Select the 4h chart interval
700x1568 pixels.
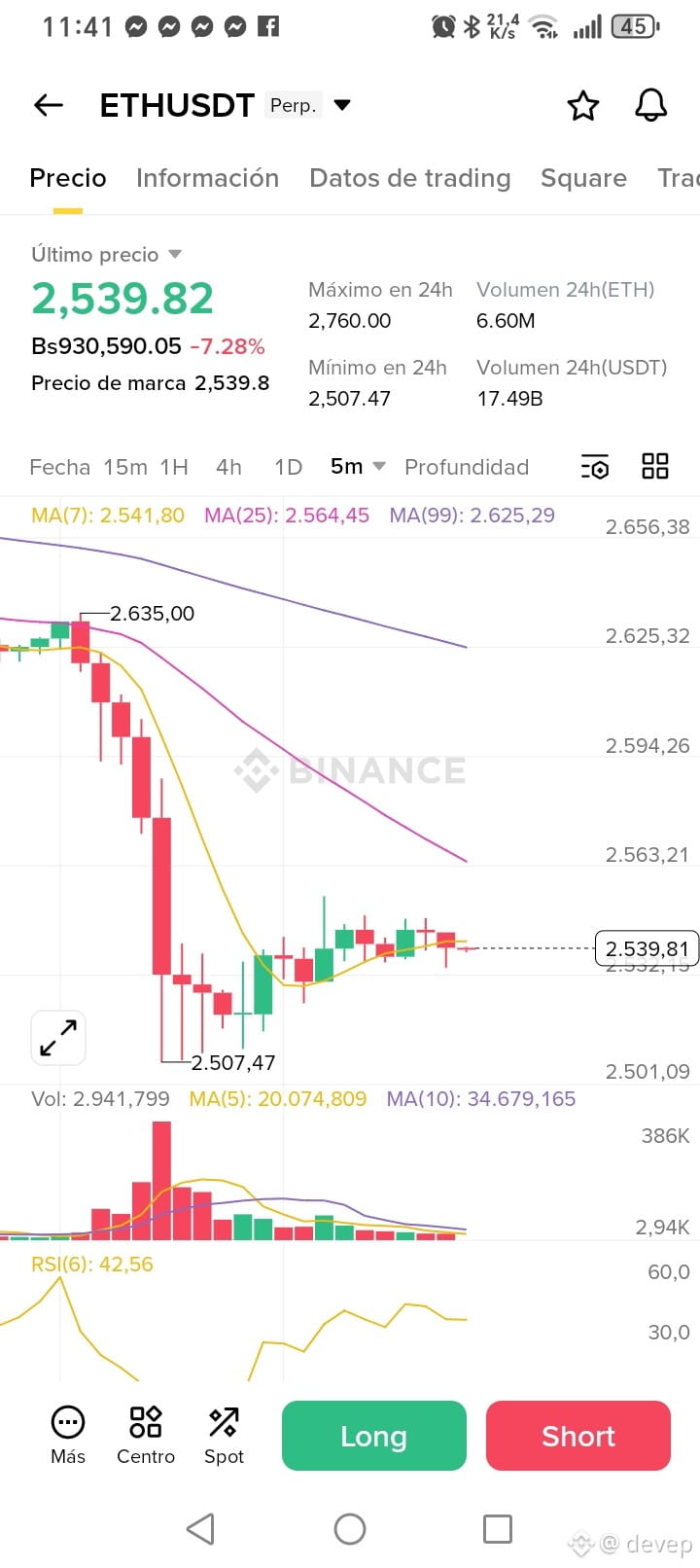click(228, 467)
